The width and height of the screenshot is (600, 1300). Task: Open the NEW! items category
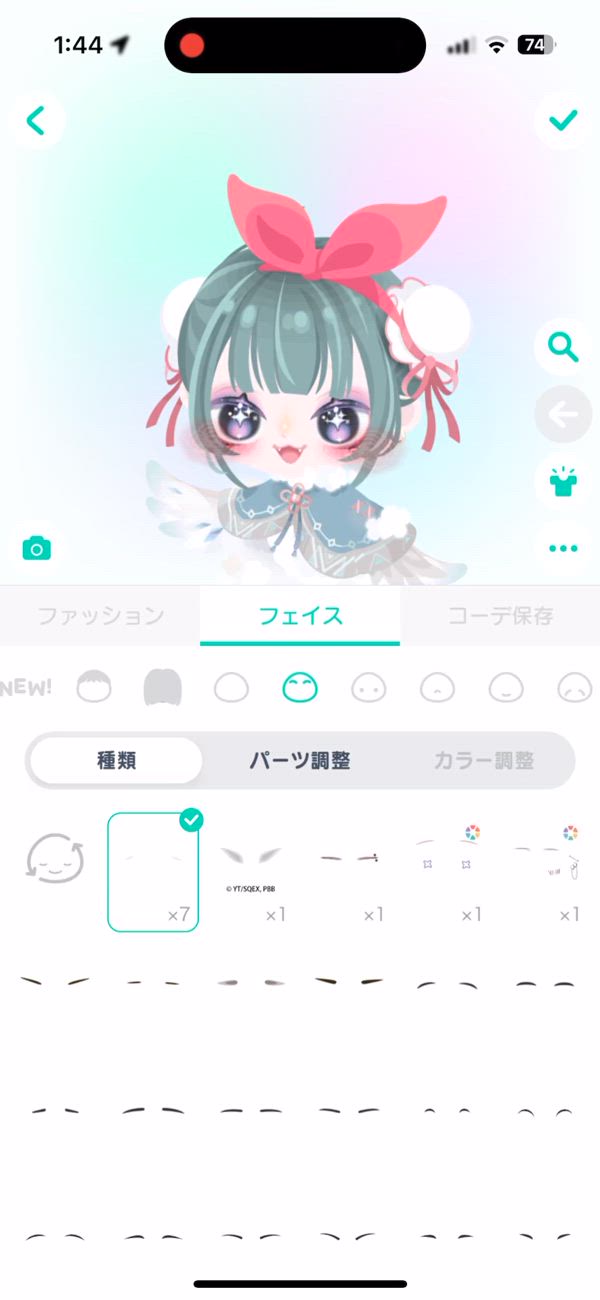point(27,687)
